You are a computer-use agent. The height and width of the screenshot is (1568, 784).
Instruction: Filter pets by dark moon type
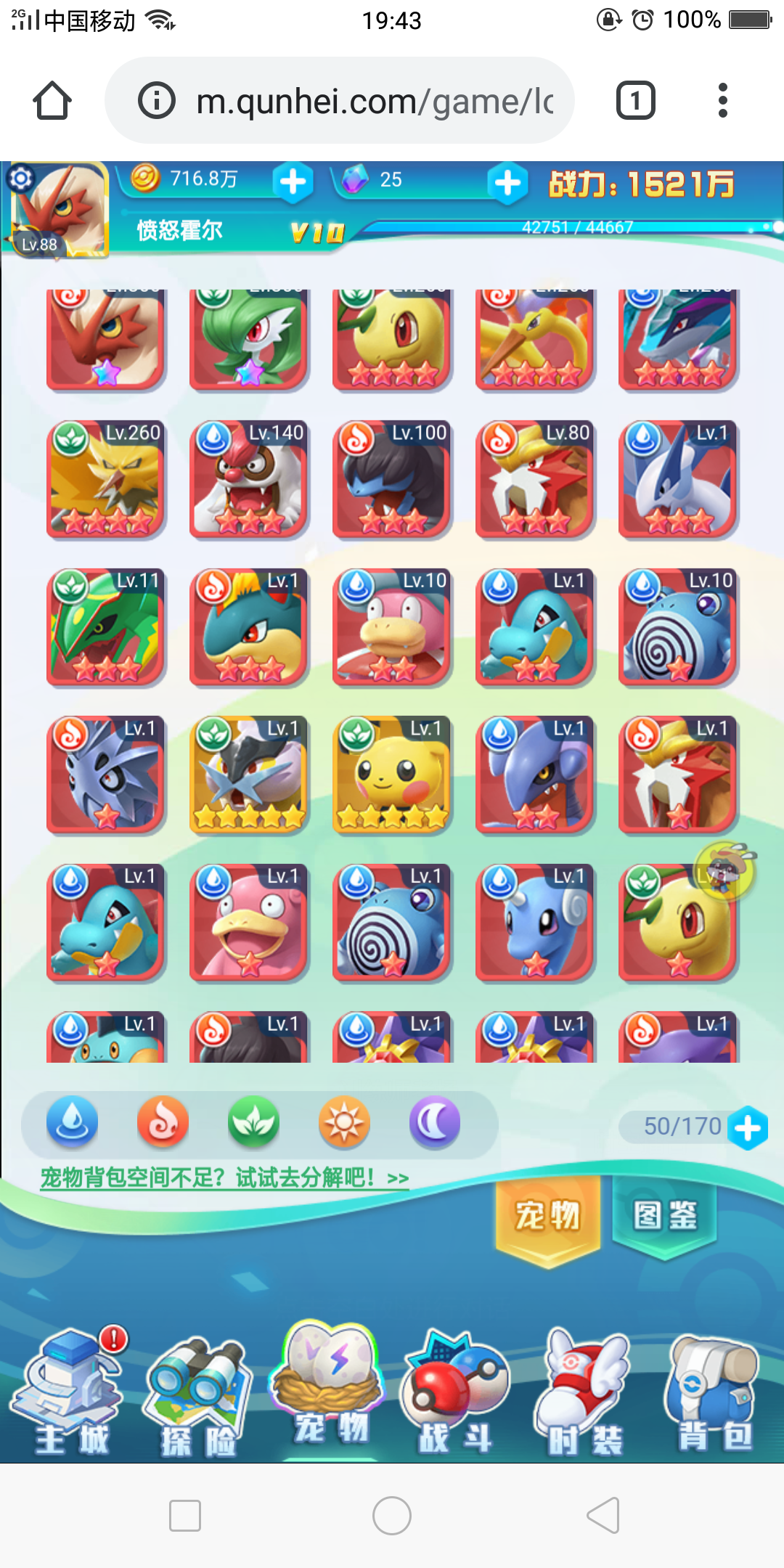(434, 1122)
